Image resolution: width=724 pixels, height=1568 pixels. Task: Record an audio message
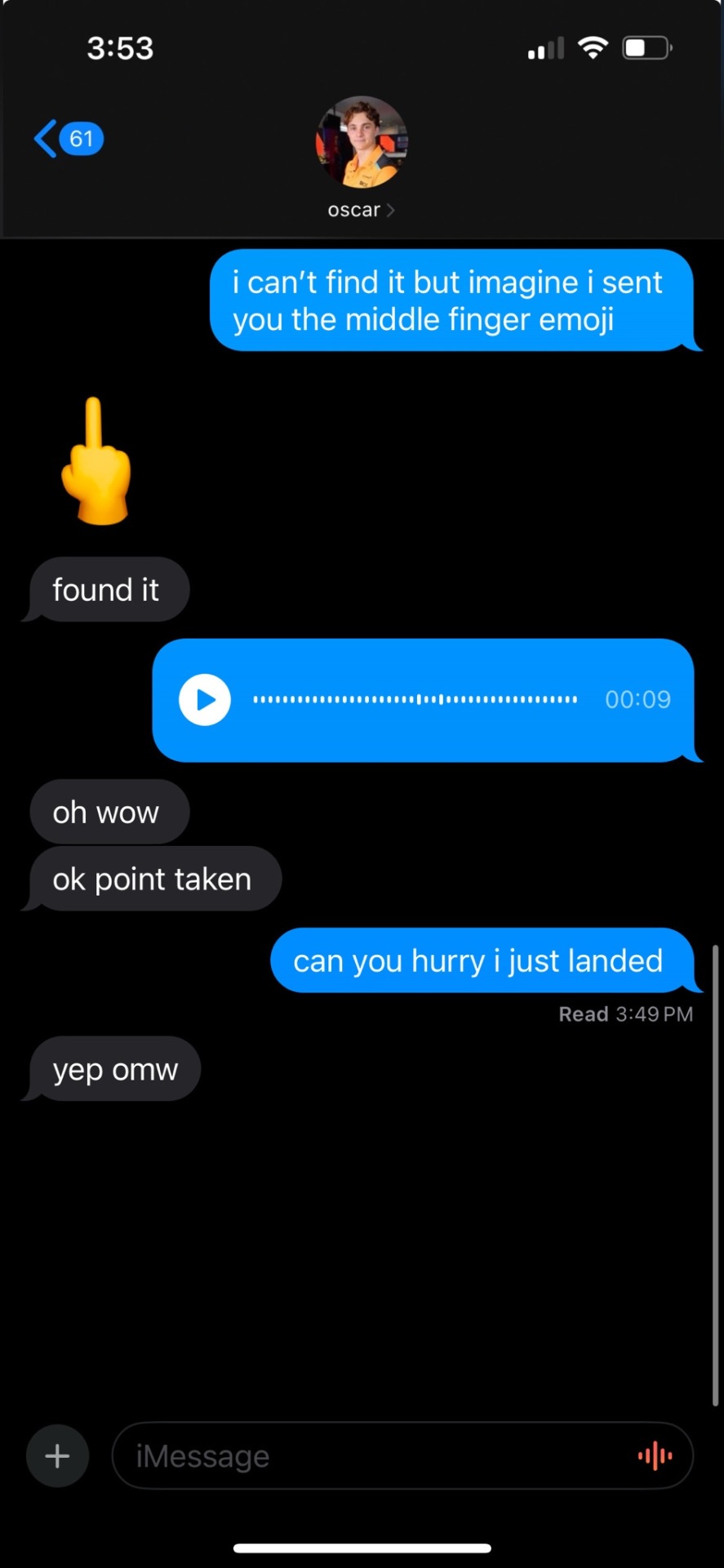click(x=655, y=1456)
